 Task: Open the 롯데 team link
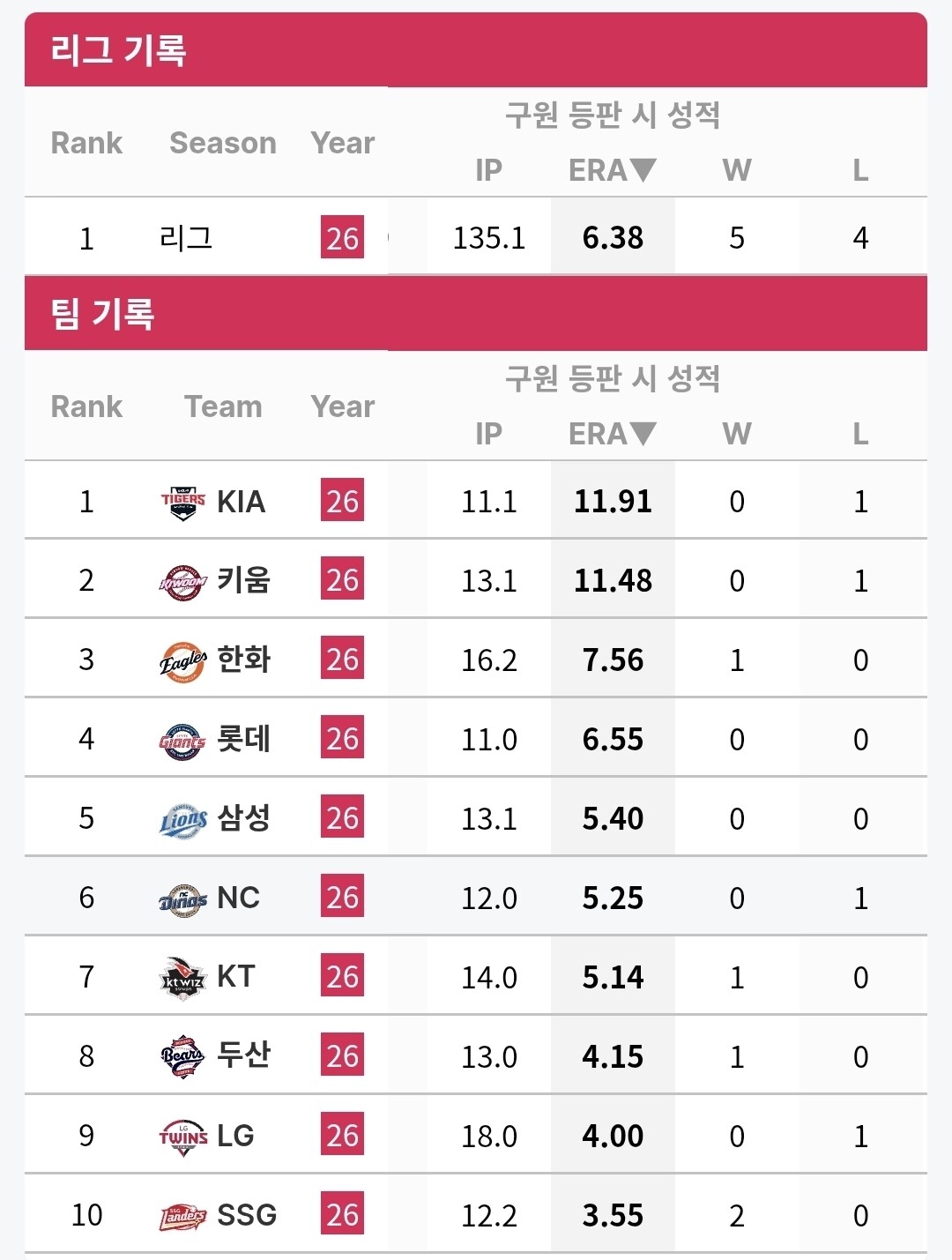pyautogui.click(x=242, y=739)
